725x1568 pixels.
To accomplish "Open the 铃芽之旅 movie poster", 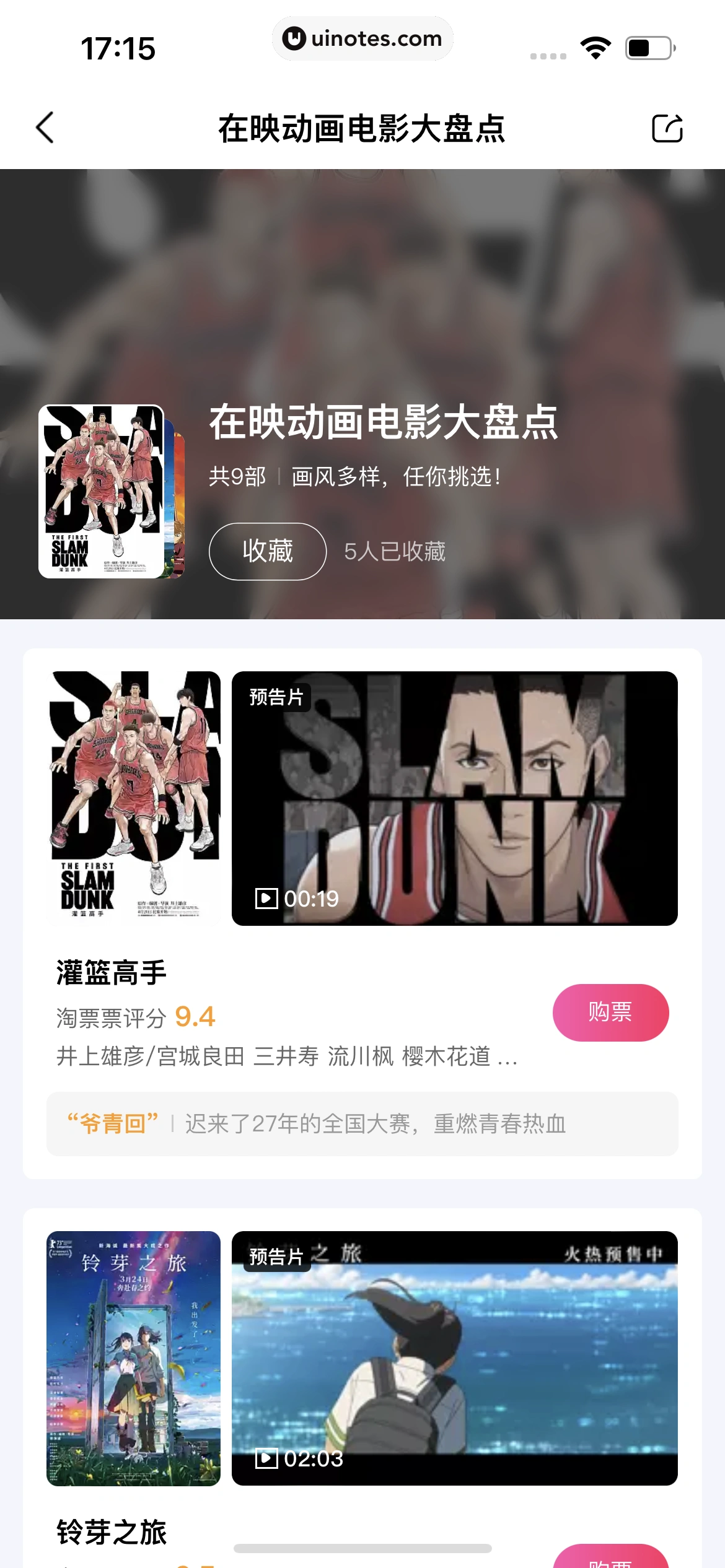I will (x=134, y=1357).
